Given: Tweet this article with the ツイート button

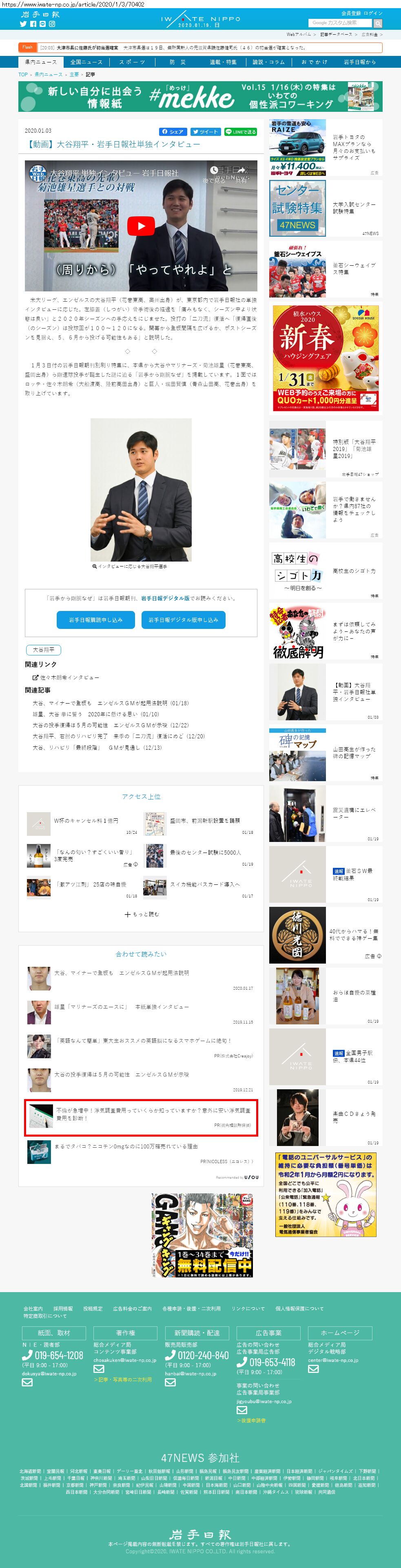Looking at the screenshot, I should point(206,131).
